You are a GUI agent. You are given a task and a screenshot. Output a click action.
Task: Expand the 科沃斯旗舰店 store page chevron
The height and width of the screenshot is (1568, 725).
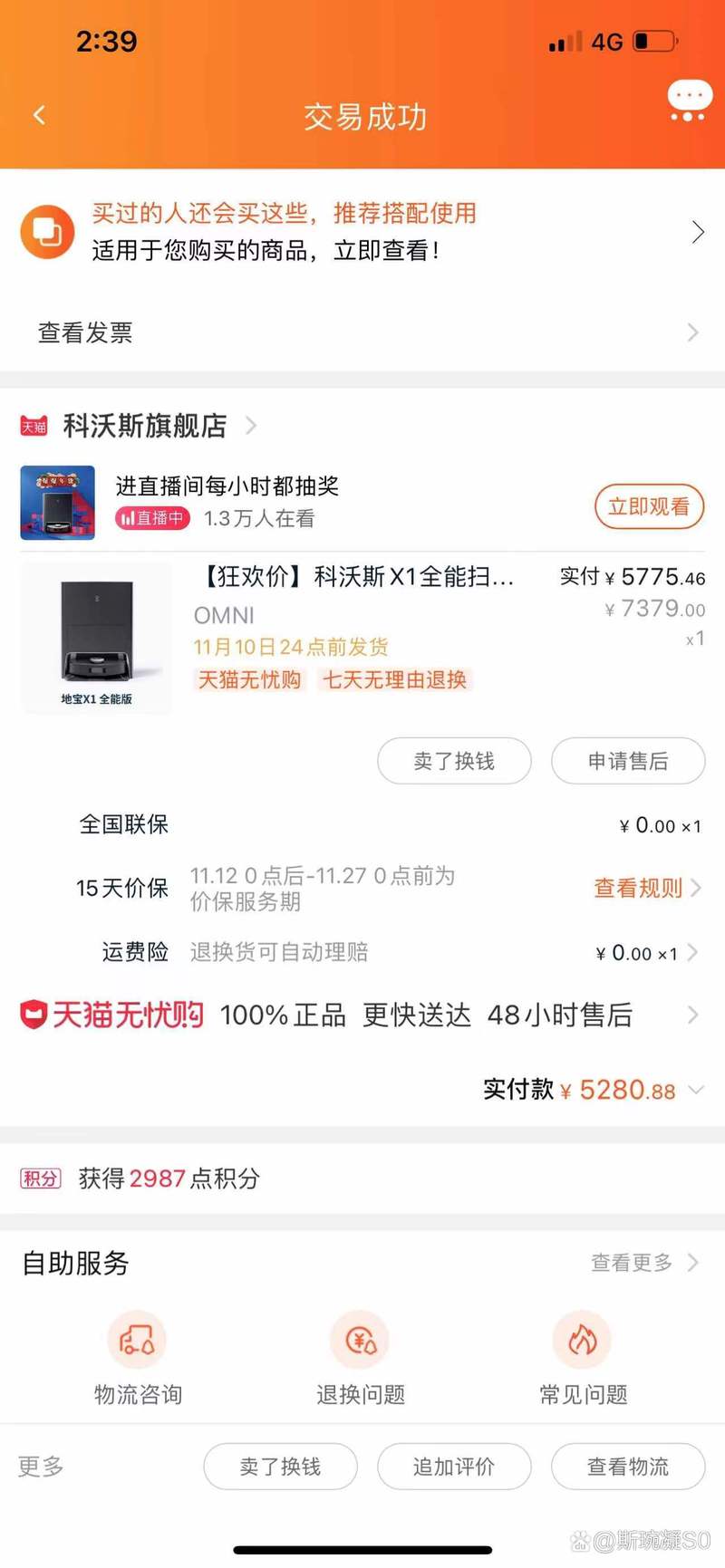pos(250,425)
